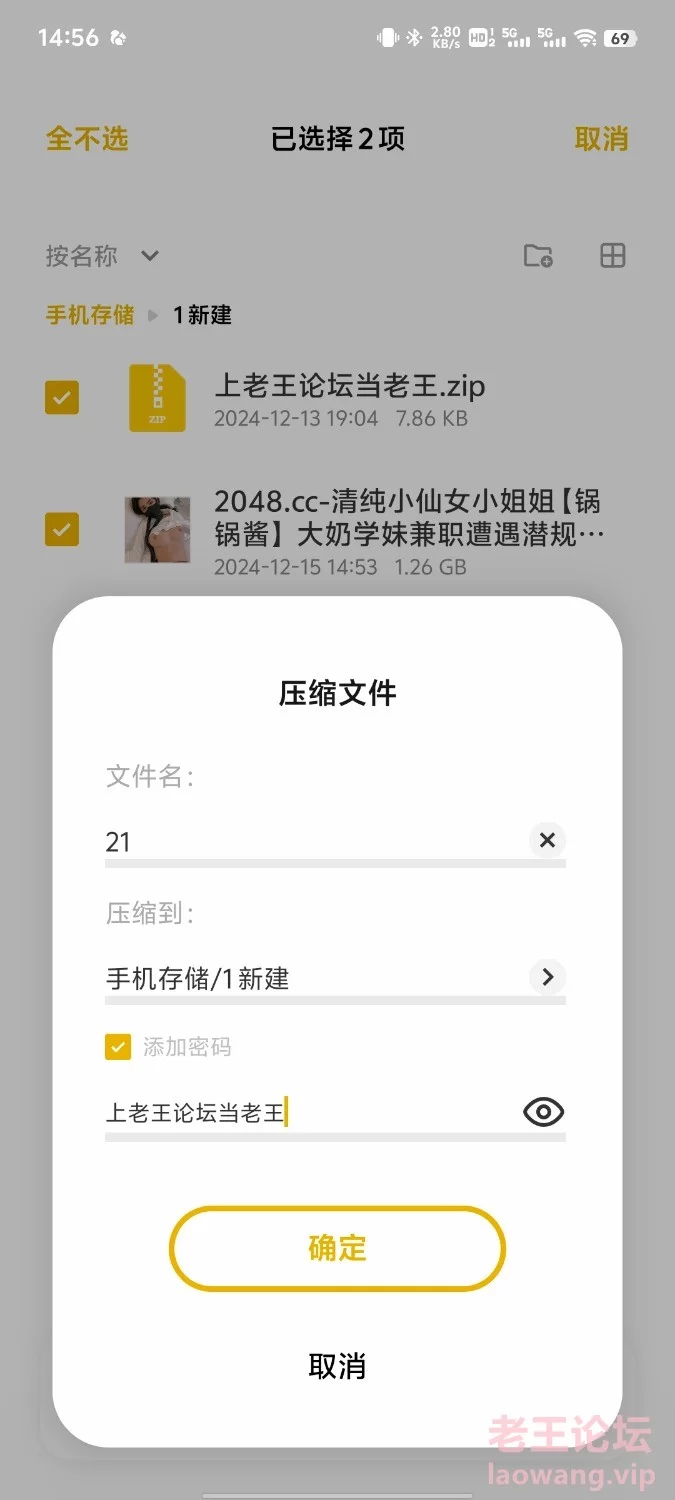
Task: Tap 确定 to confirm compression
Action: tap(337, 1248)
